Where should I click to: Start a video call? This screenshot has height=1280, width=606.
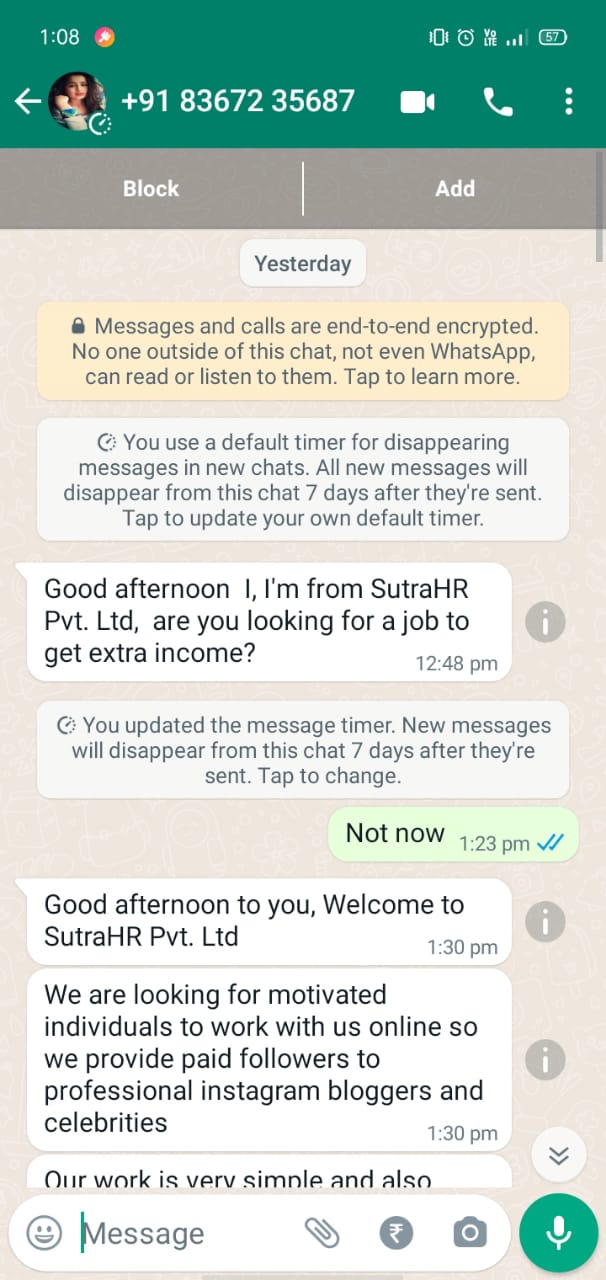[417, 101]
